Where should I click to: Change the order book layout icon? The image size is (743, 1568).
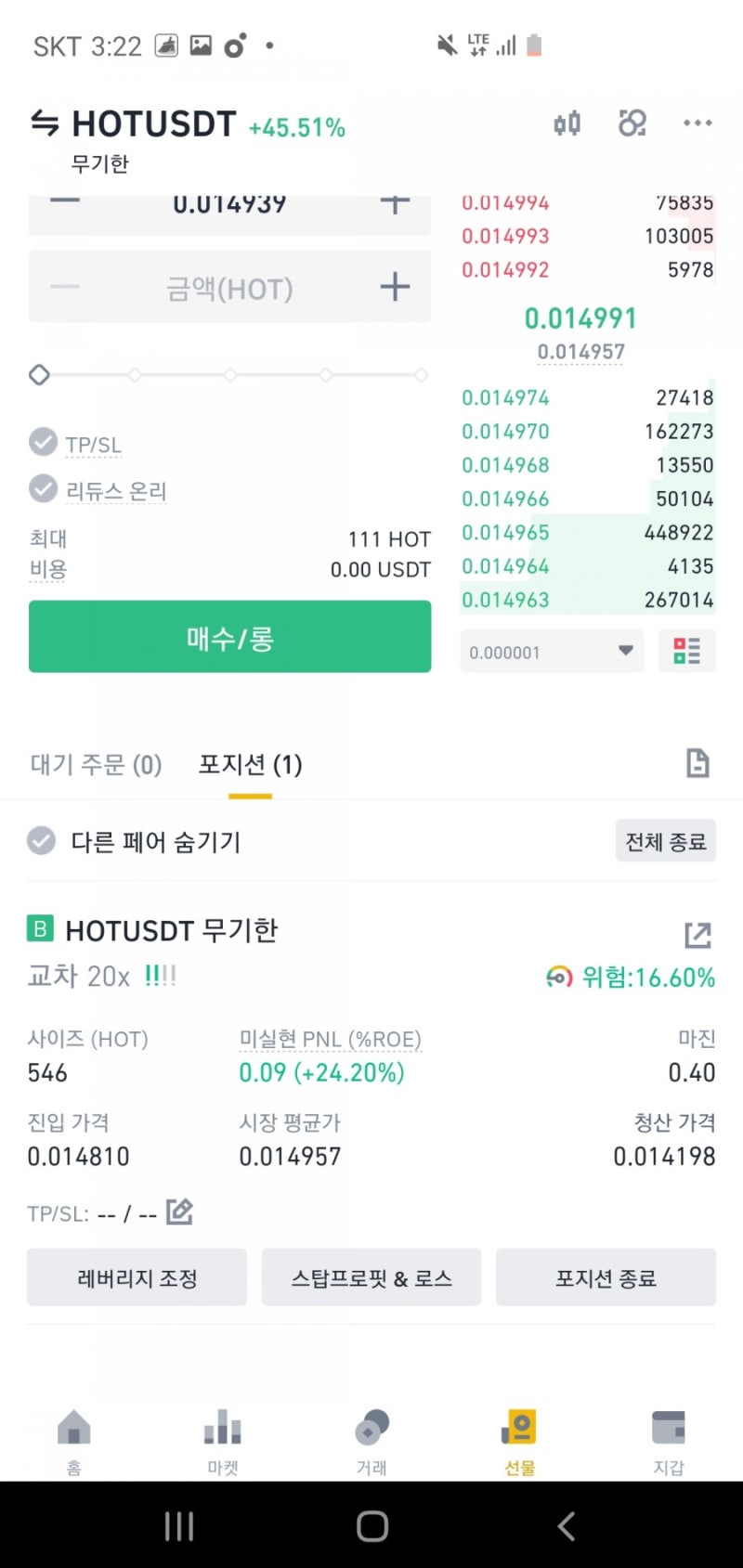pyautogui.click(x=686, y=652)
